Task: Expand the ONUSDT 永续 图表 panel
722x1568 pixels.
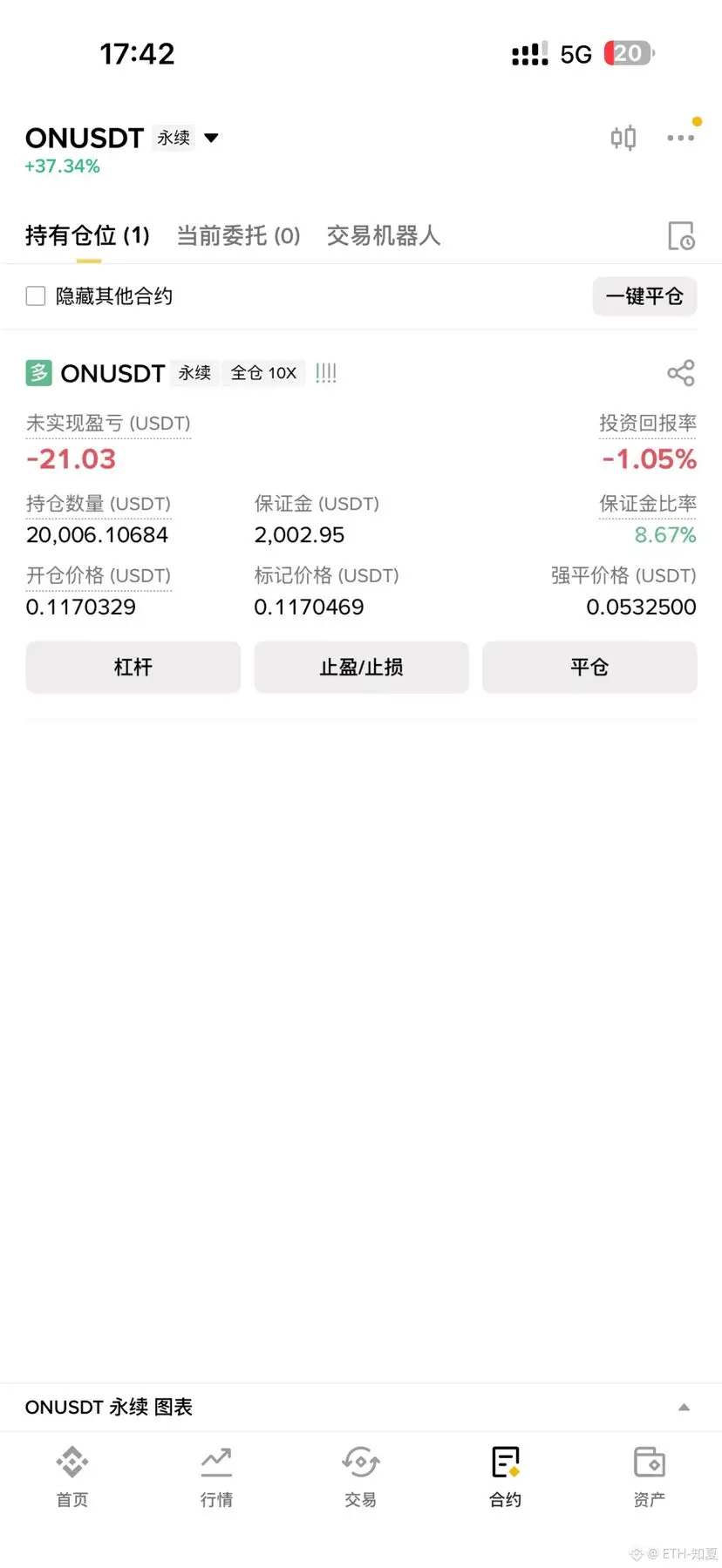Action: tap(684, 1407)
